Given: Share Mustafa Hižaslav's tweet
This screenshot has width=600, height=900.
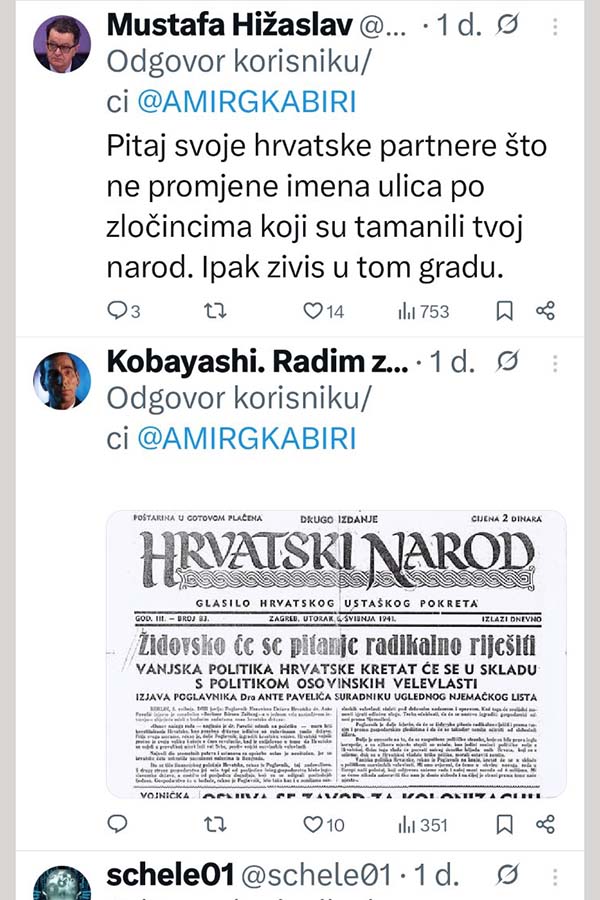Looking at the screenshot, I should pyautogui.click(x=545, y=312).
